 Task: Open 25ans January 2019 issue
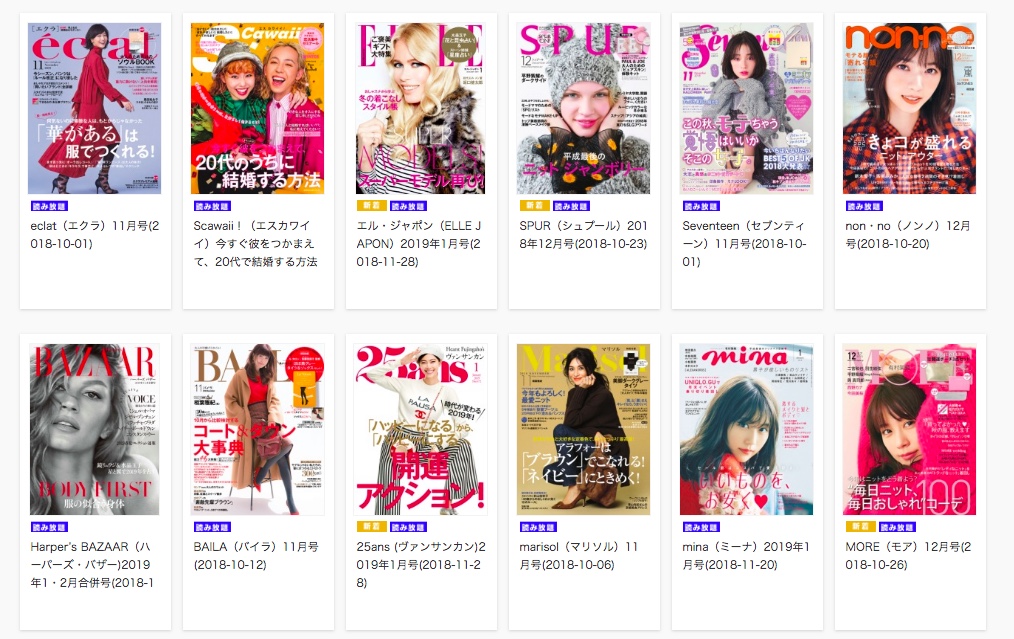click(420, 430)
